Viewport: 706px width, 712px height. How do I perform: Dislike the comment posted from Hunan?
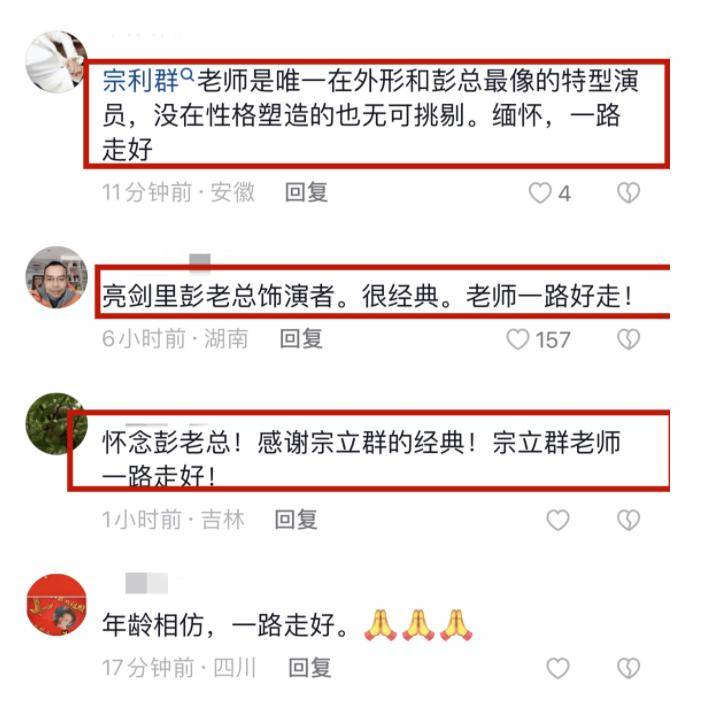pos(627,340)
